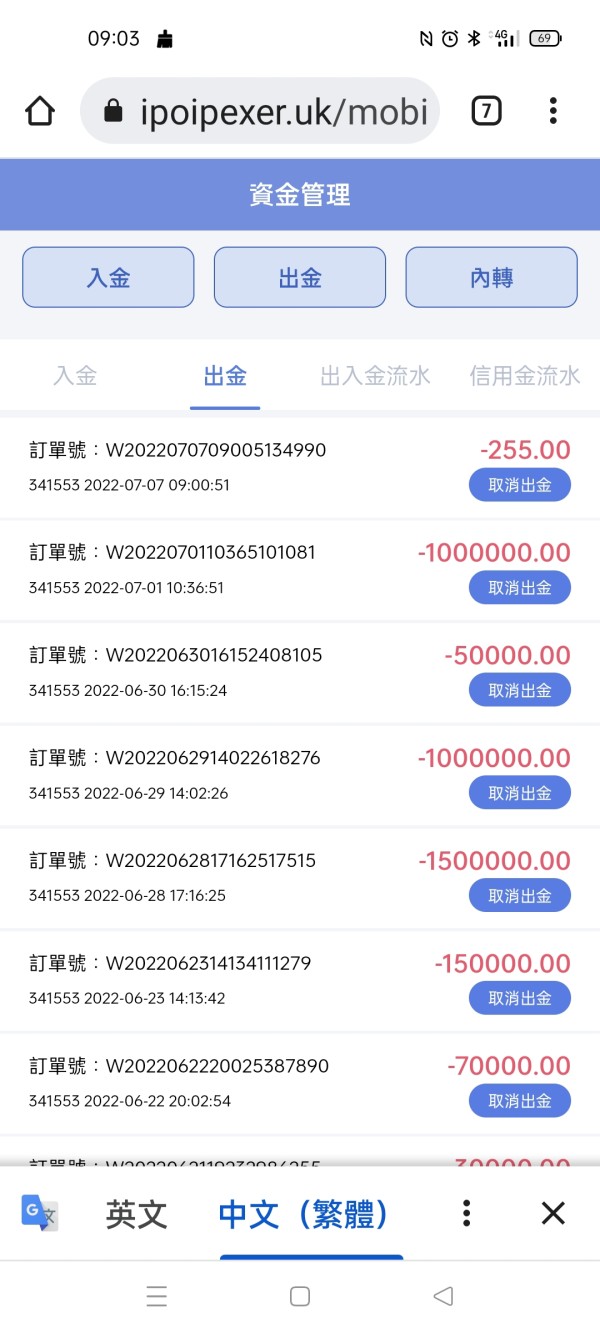
Task: Cancel the 2022-07-01 withdrawal of 1000000.00
Action: pyautogui.click(x=520, y=587)
